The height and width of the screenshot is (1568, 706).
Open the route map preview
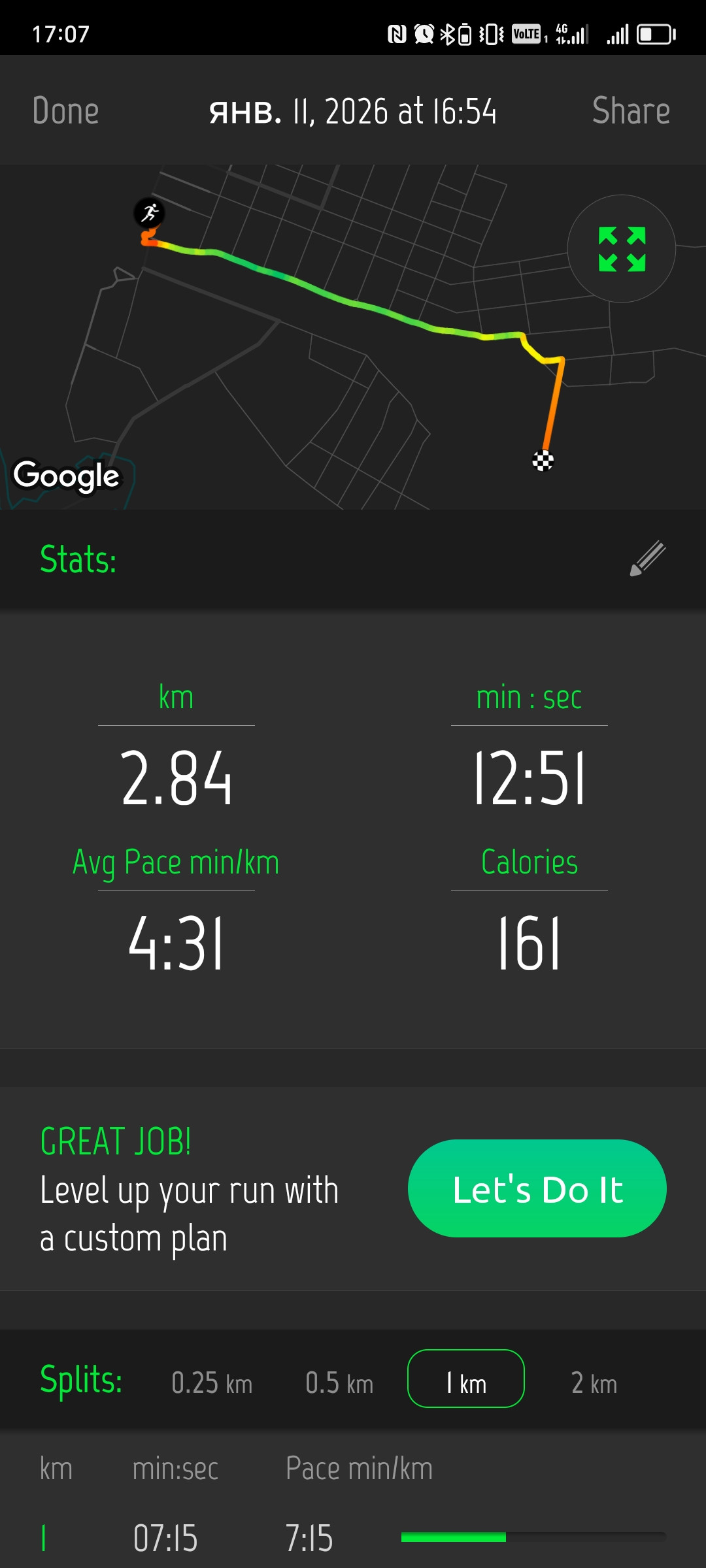click(x=353, y=337)
